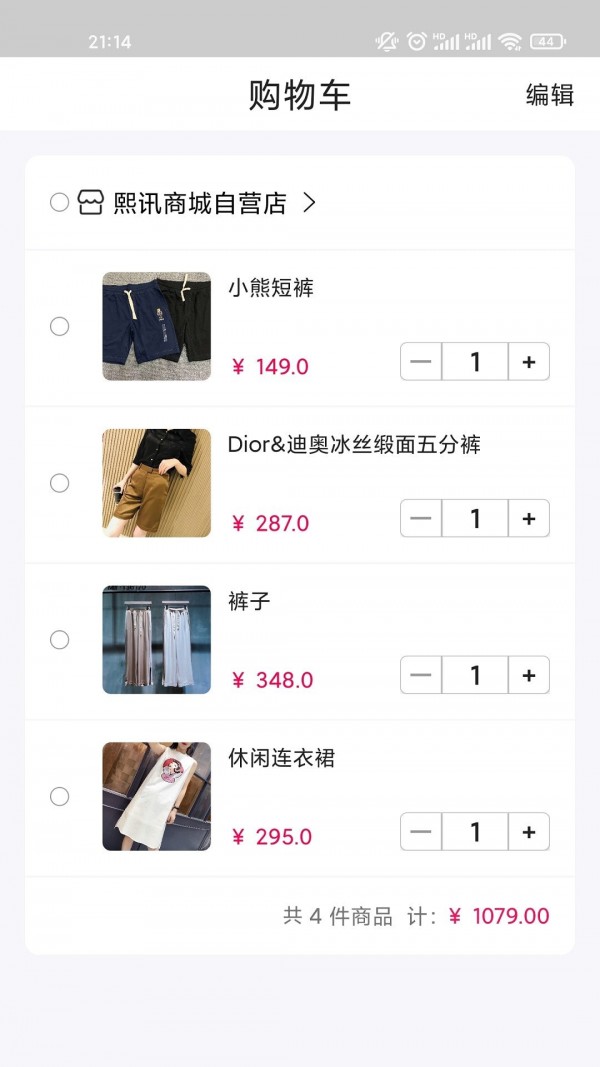Select the 裤子 item checkbox
The width and height of the screenshot is (600, 1067).
coord(59,640)
